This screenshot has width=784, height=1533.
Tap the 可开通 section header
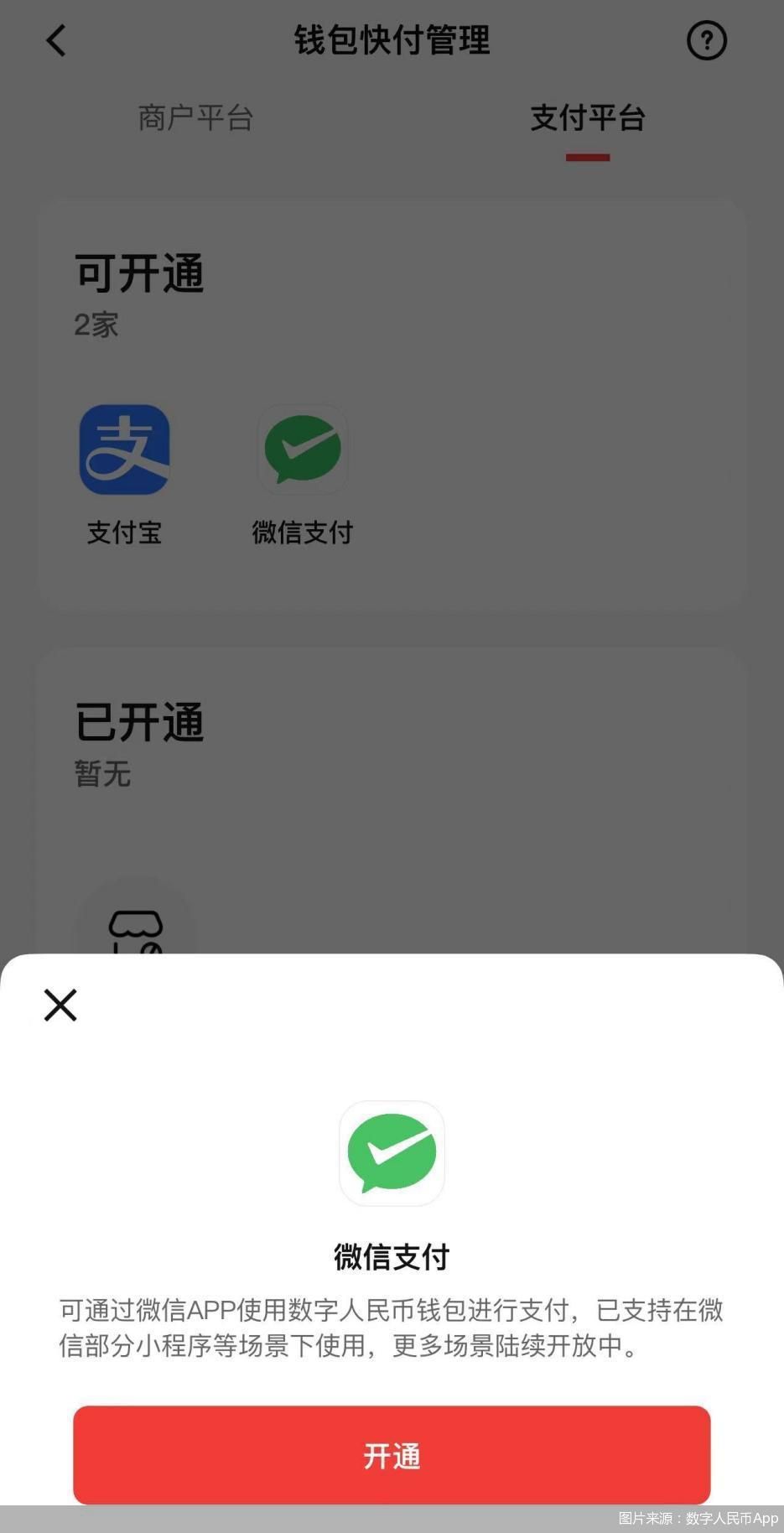coord(138,273)
